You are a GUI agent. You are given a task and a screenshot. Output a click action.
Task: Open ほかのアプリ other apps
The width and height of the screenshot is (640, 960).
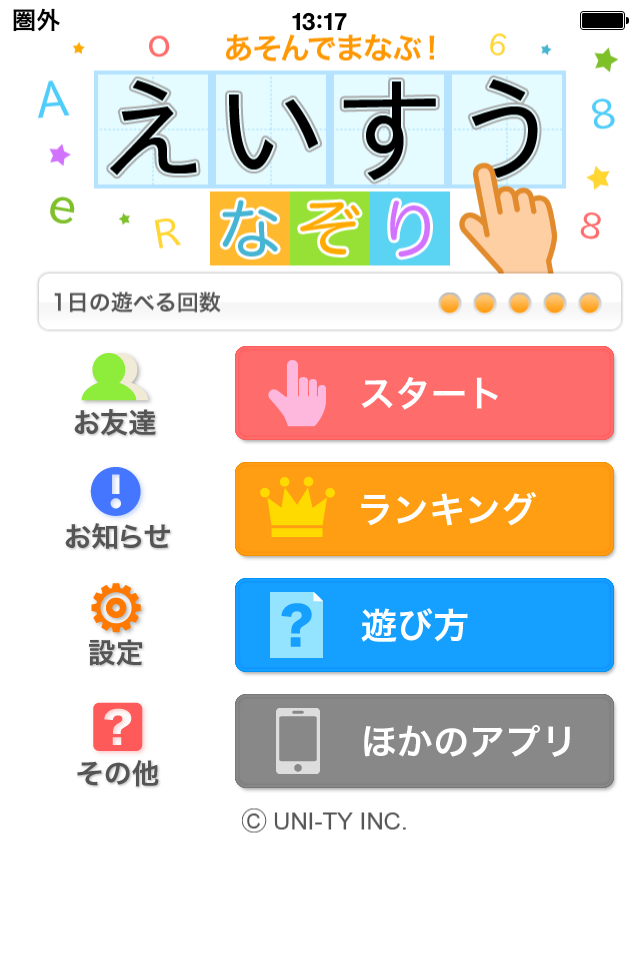(x=424, y=741)
